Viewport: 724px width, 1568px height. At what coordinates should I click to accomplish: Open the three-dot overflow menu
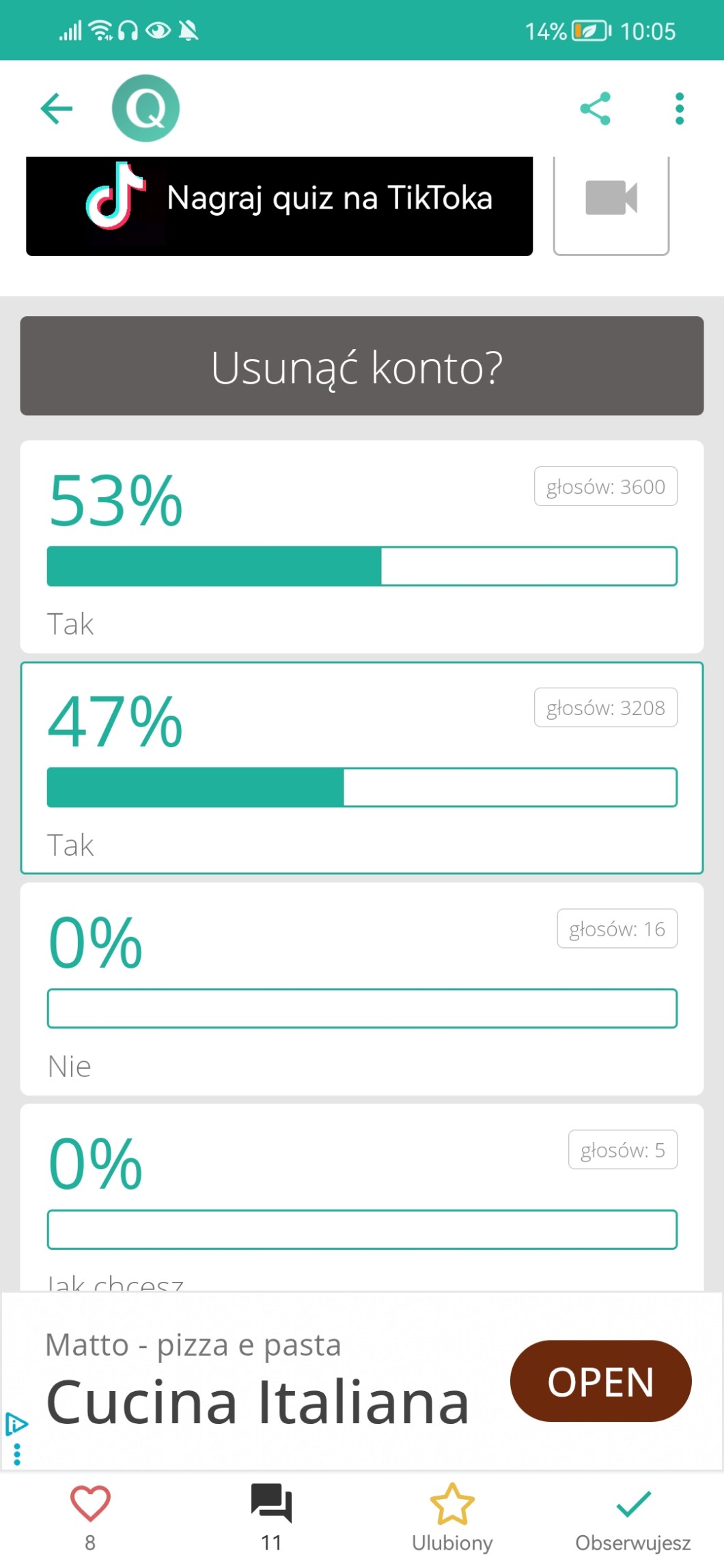tap(679, 109)
